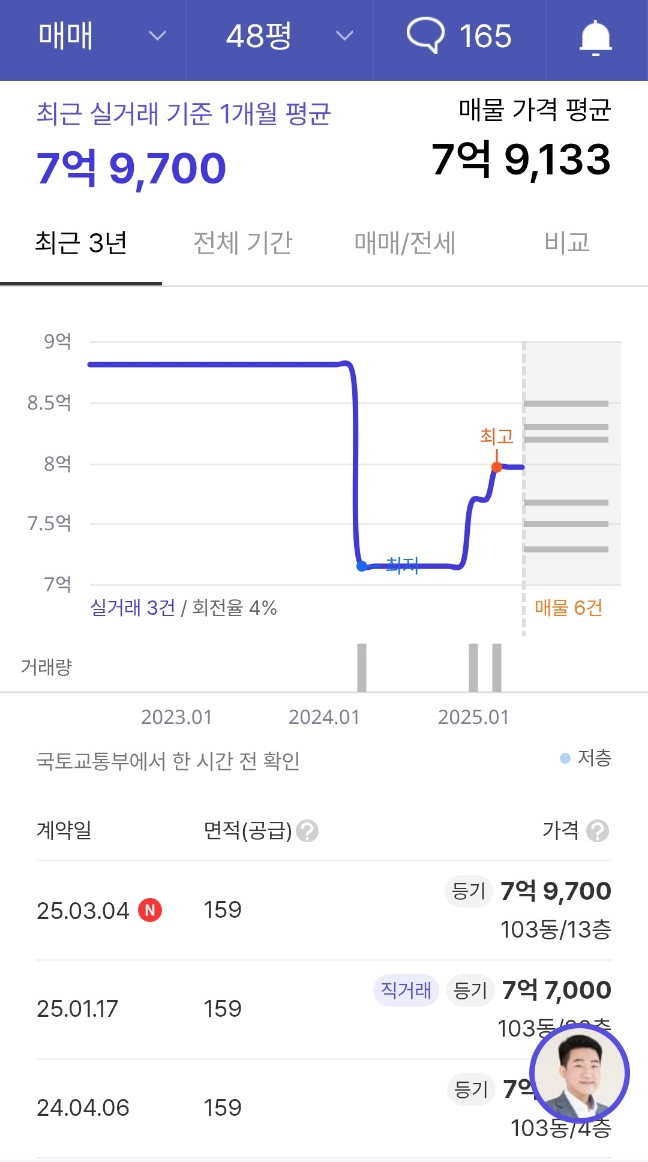Tap the help icon beside 면적(공급)

[x=308, y=831]
